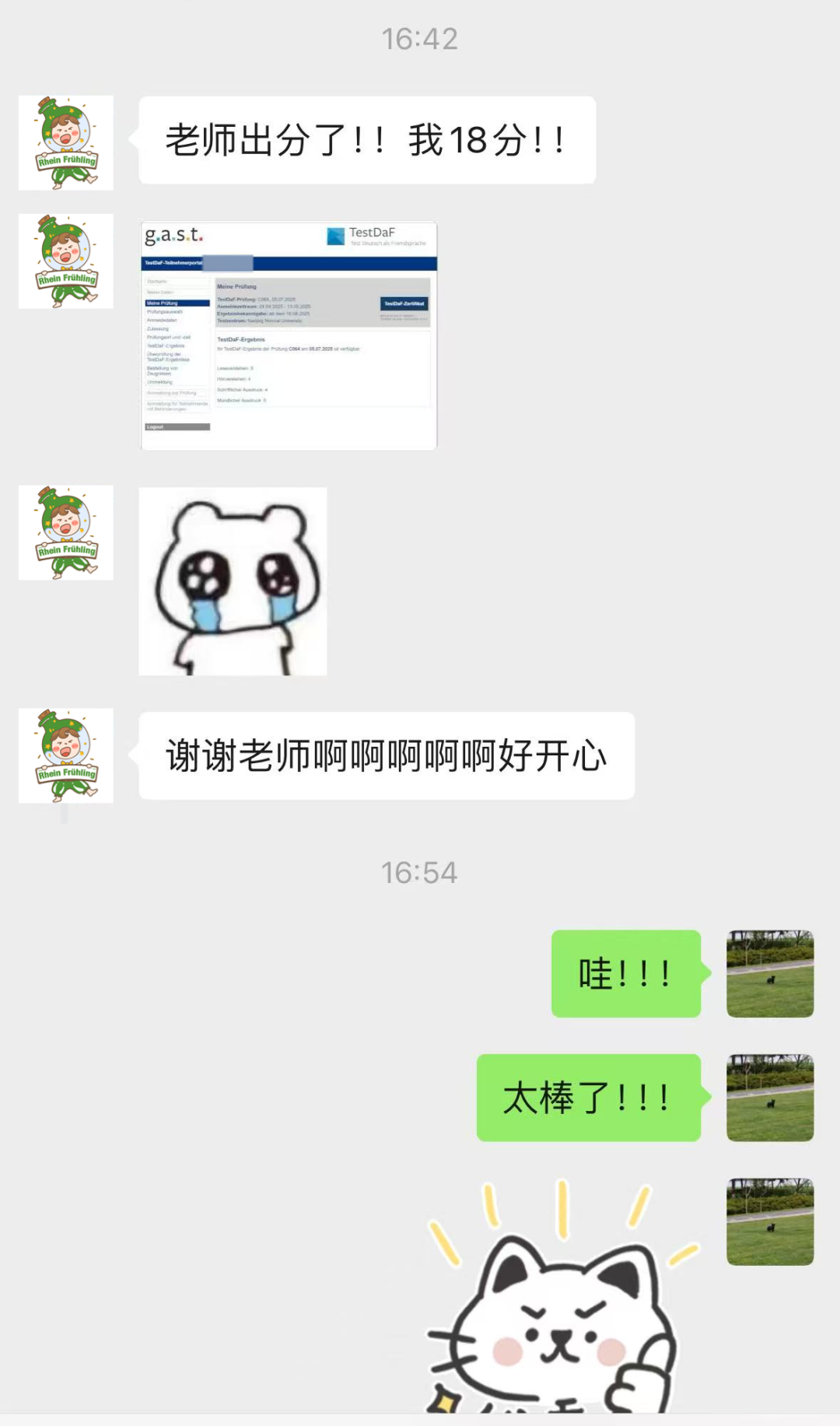Open my avatar beside the 太棒了!!! message
The height and width of the screenshot is (1426, 840).
pyautogui.click(x=769, y=1098)
